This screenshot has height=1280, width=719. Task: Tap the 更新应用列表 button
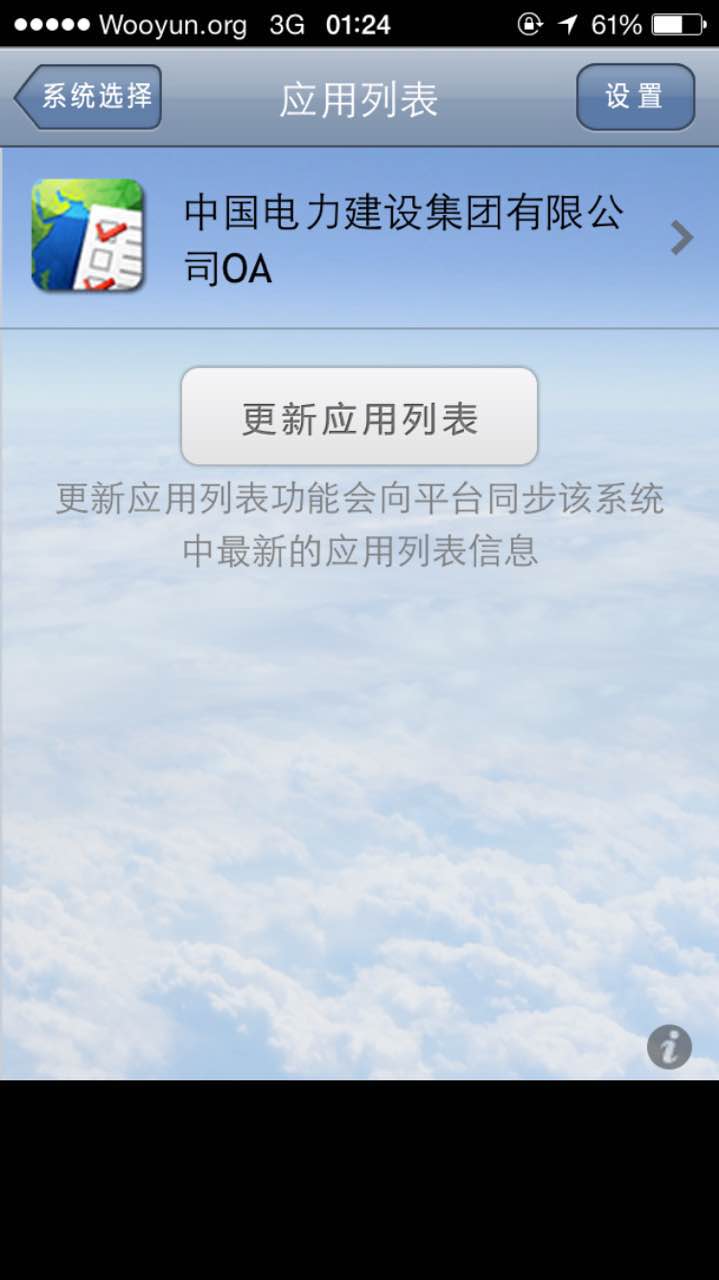[x=359, y=417]
